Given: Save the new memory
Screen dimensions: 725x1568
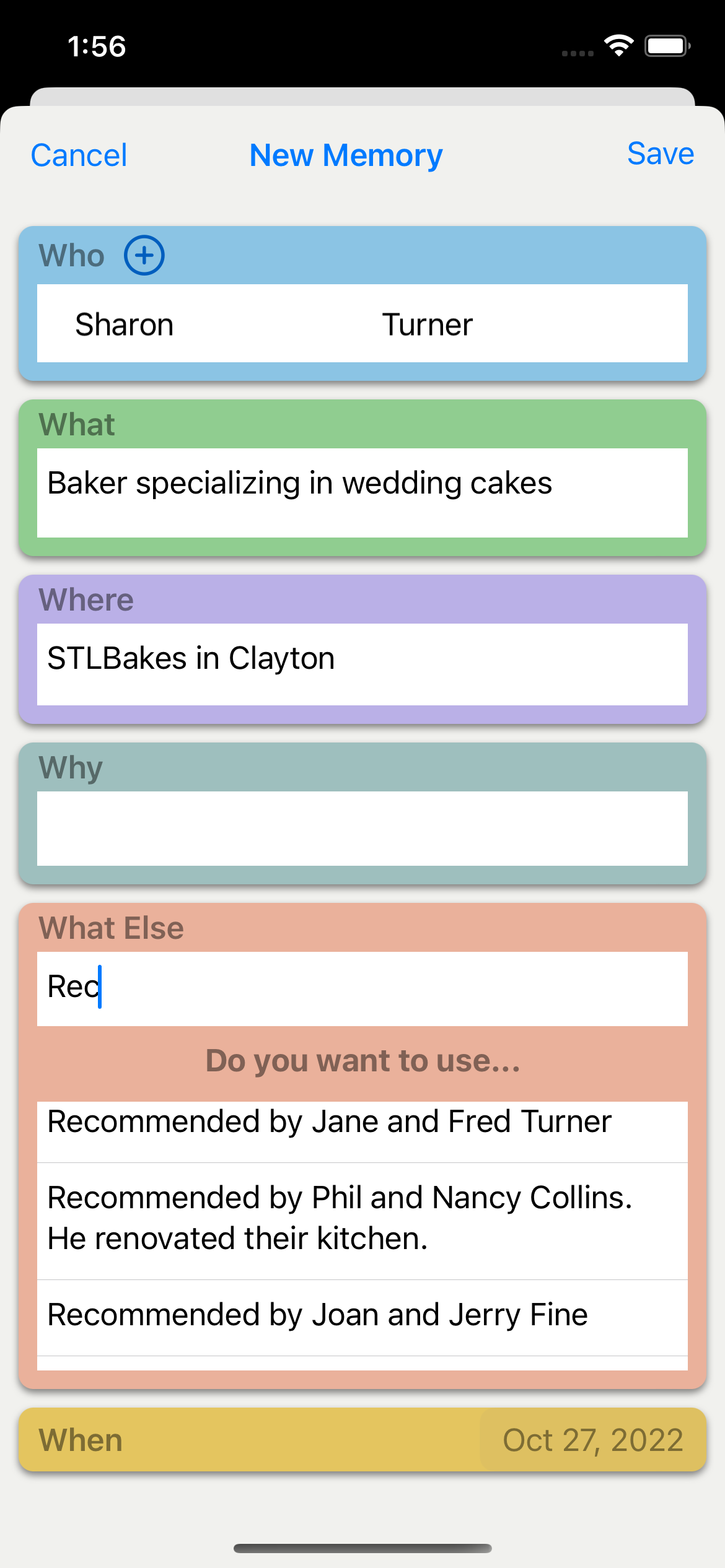Looking at the screenshot, I should click(x=660, y=154).
